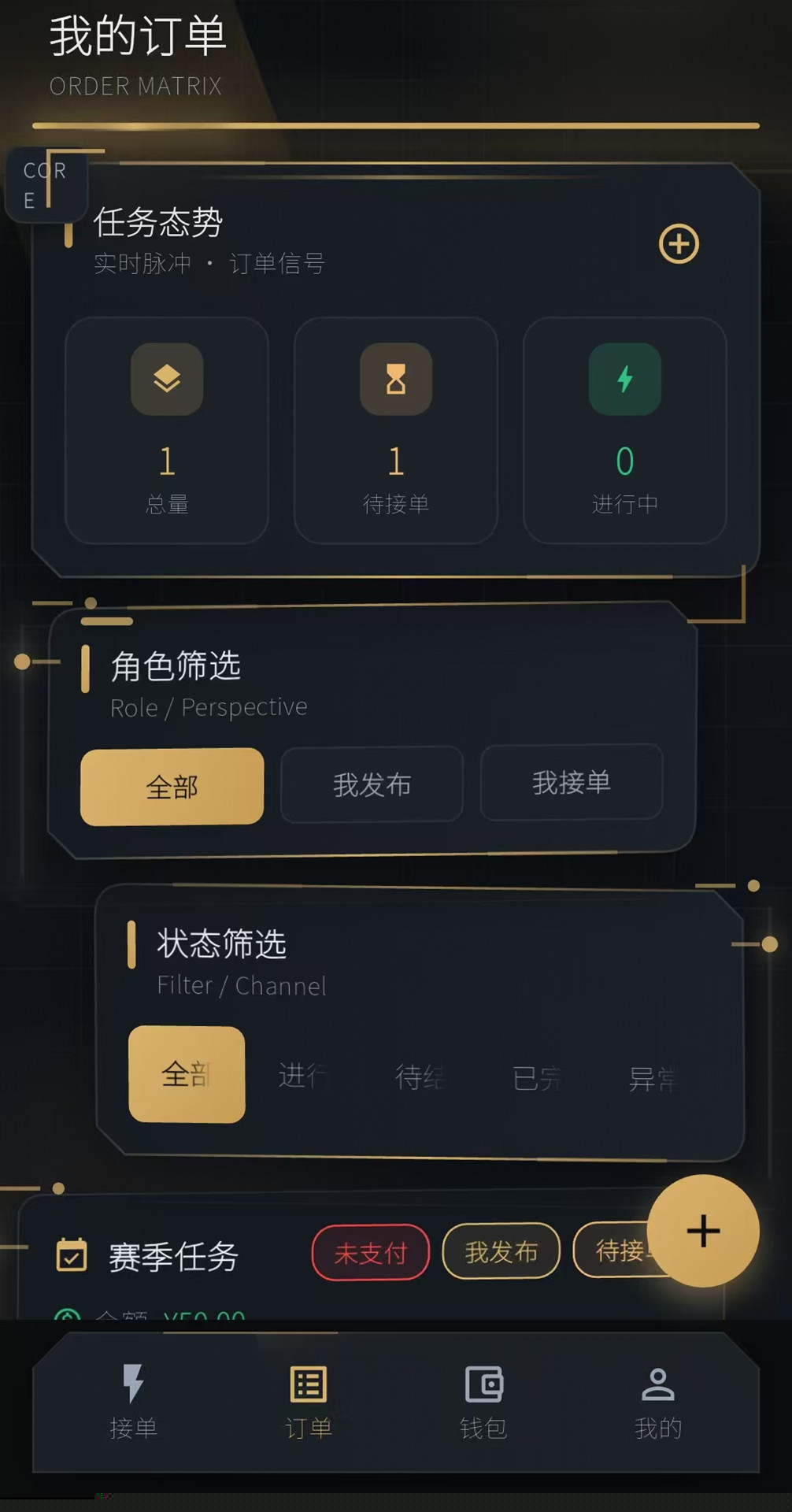Show orders with status 进行

pos(303,1076)
